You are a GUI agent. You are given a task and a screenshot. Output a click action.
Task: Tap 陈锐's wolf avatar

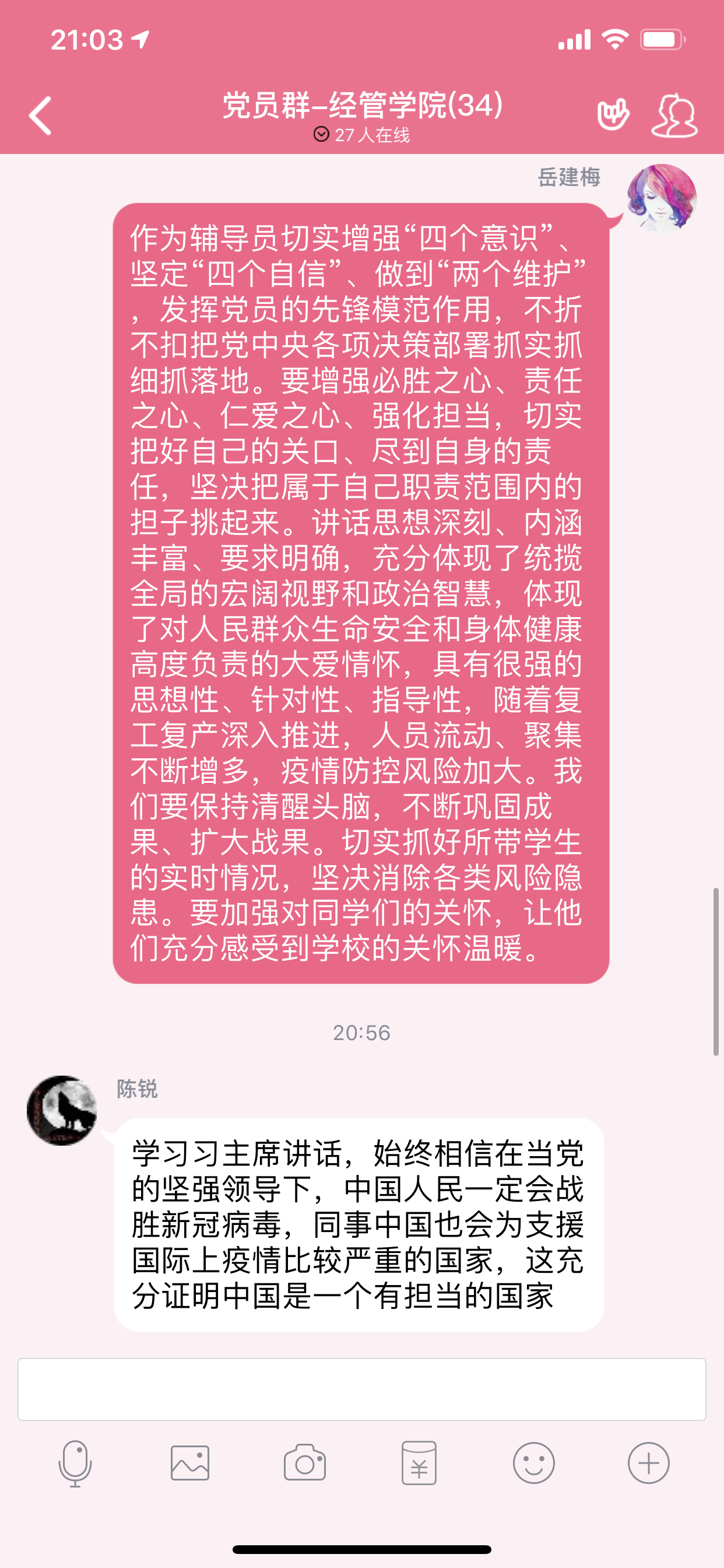click(x=62, y=1110)
